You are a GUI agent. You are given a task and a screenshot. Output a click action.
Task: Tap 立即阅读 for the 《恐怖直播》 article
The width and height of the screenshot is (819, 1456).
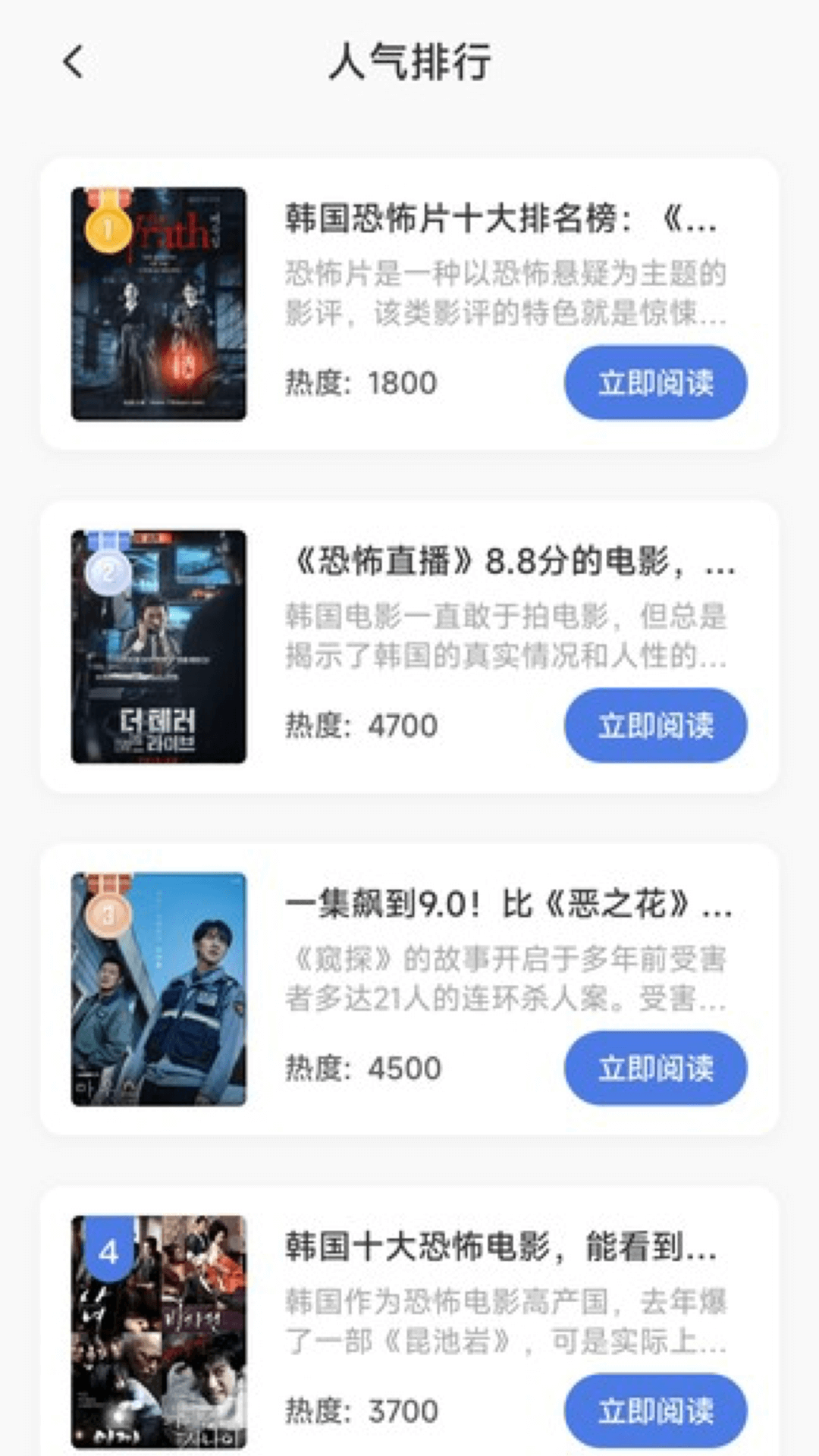tap(655, 725)
